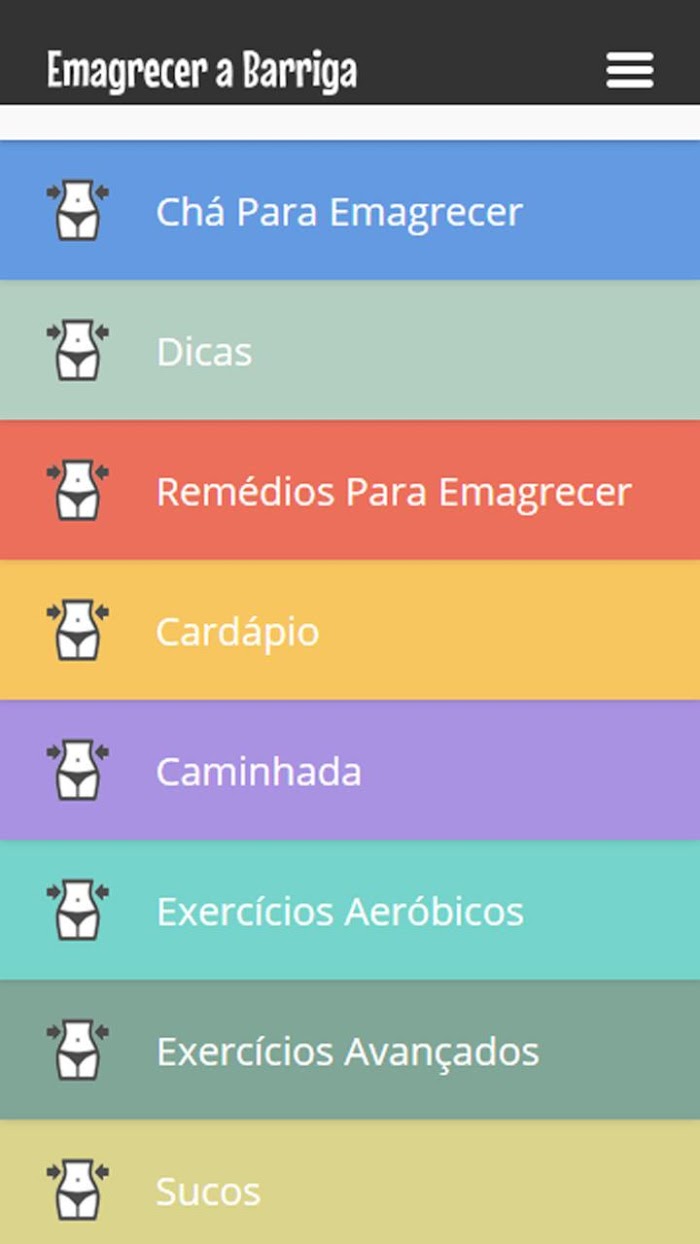The width and height of the screenshot is (700, 1244).
Task: Tap the Sucos row
Action: pos(350,1182)
